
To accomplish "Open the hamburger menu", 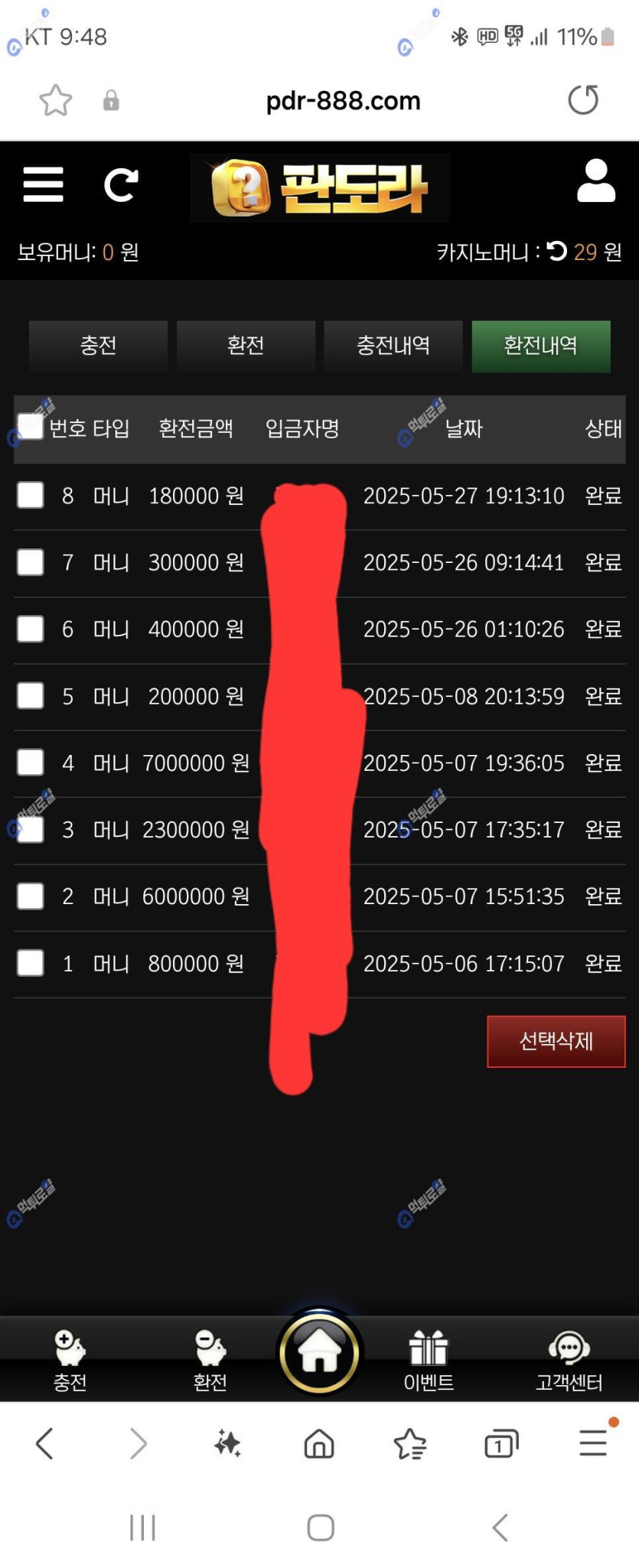I will tap(43, 184).
